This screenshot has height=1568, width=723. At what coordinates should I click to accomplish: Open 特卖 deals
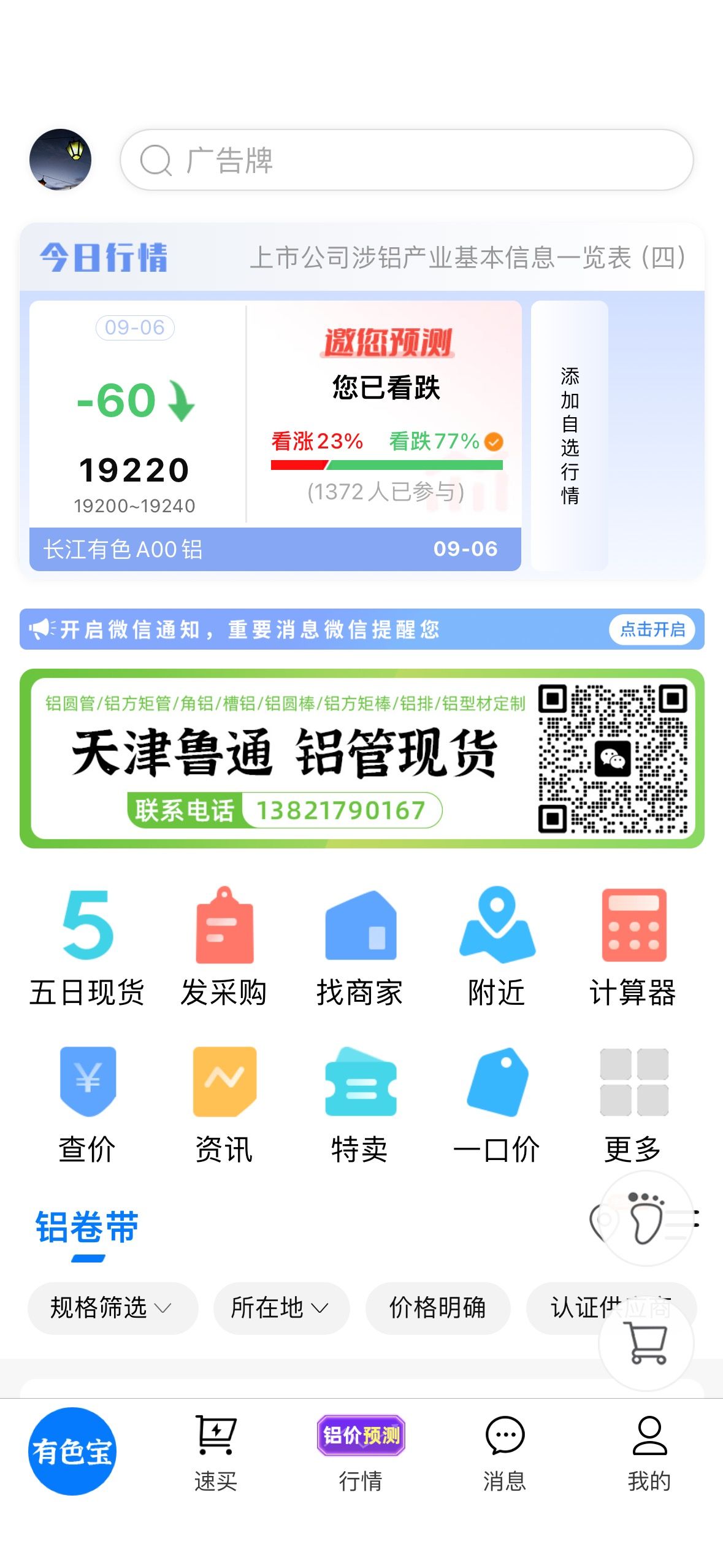(x=360, y=1104)
